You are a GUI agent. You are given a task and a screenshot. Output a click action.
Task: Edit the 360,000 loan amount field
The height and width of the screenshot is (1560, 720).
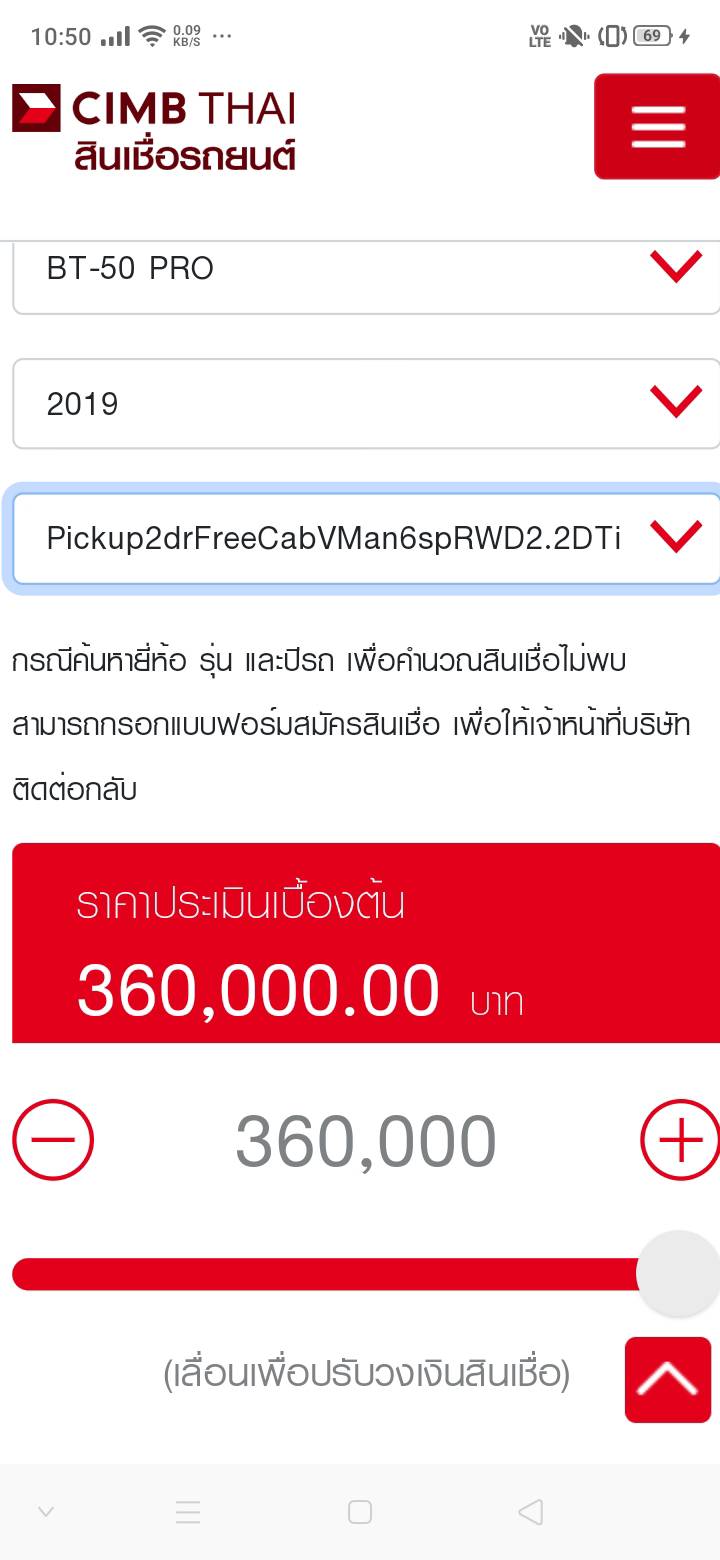tap(366, 1141)
